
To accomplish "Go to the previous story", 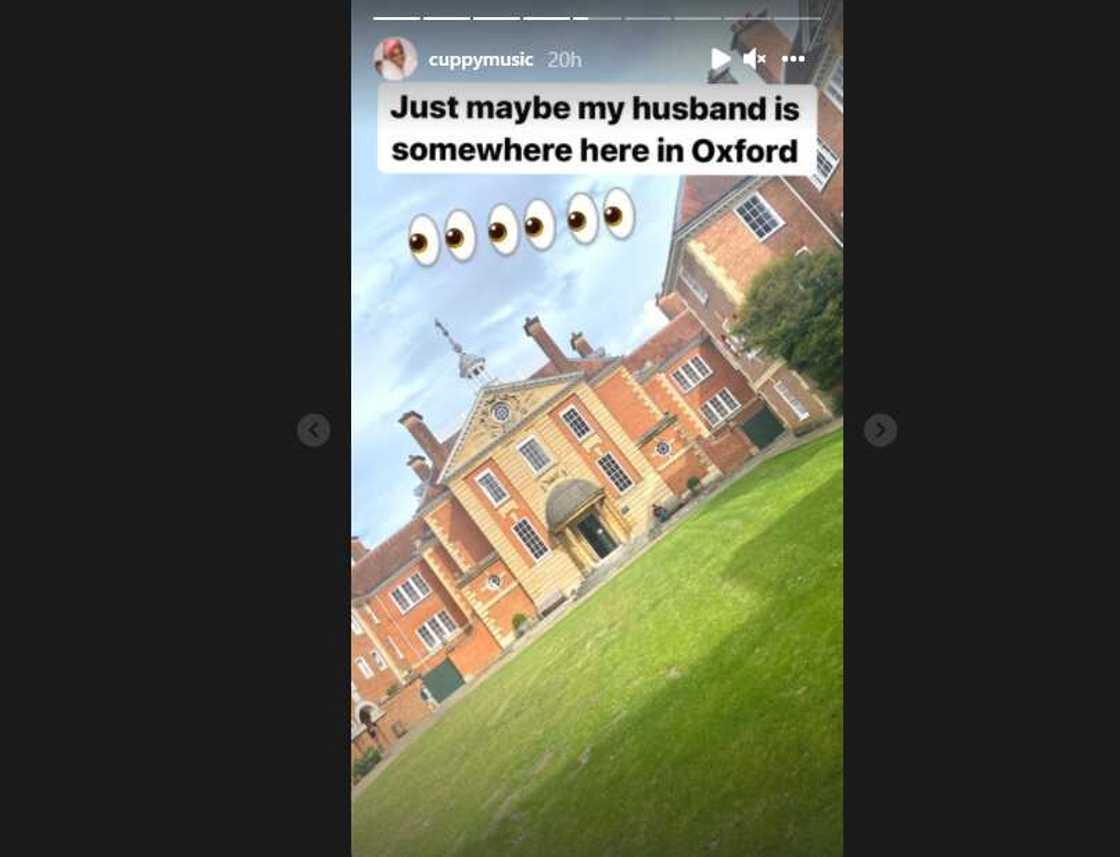I will (x=313, y=430).
